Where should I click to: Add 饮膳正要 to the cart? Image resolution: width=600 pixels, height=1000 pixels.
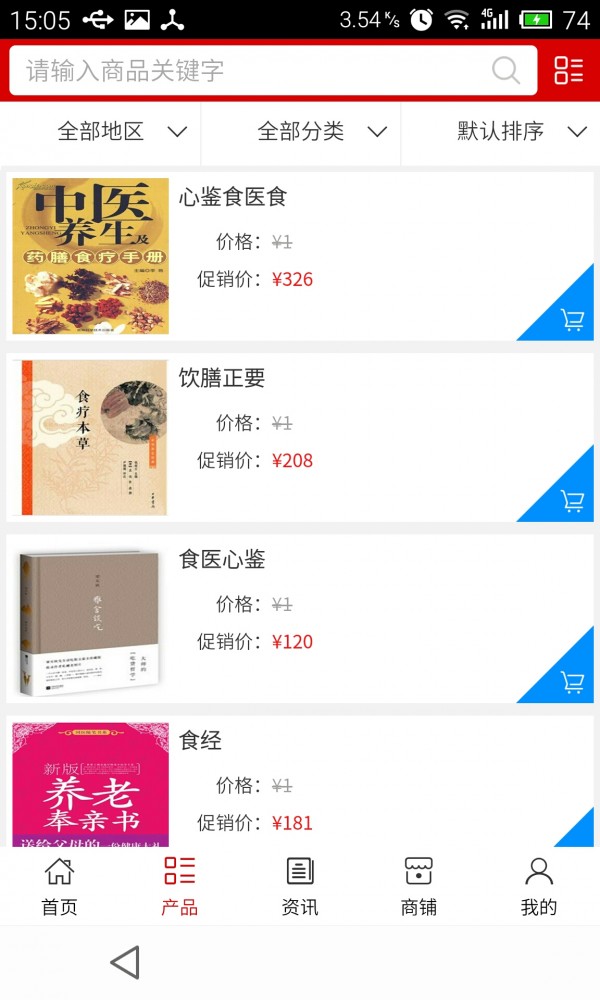pos(572,500)
